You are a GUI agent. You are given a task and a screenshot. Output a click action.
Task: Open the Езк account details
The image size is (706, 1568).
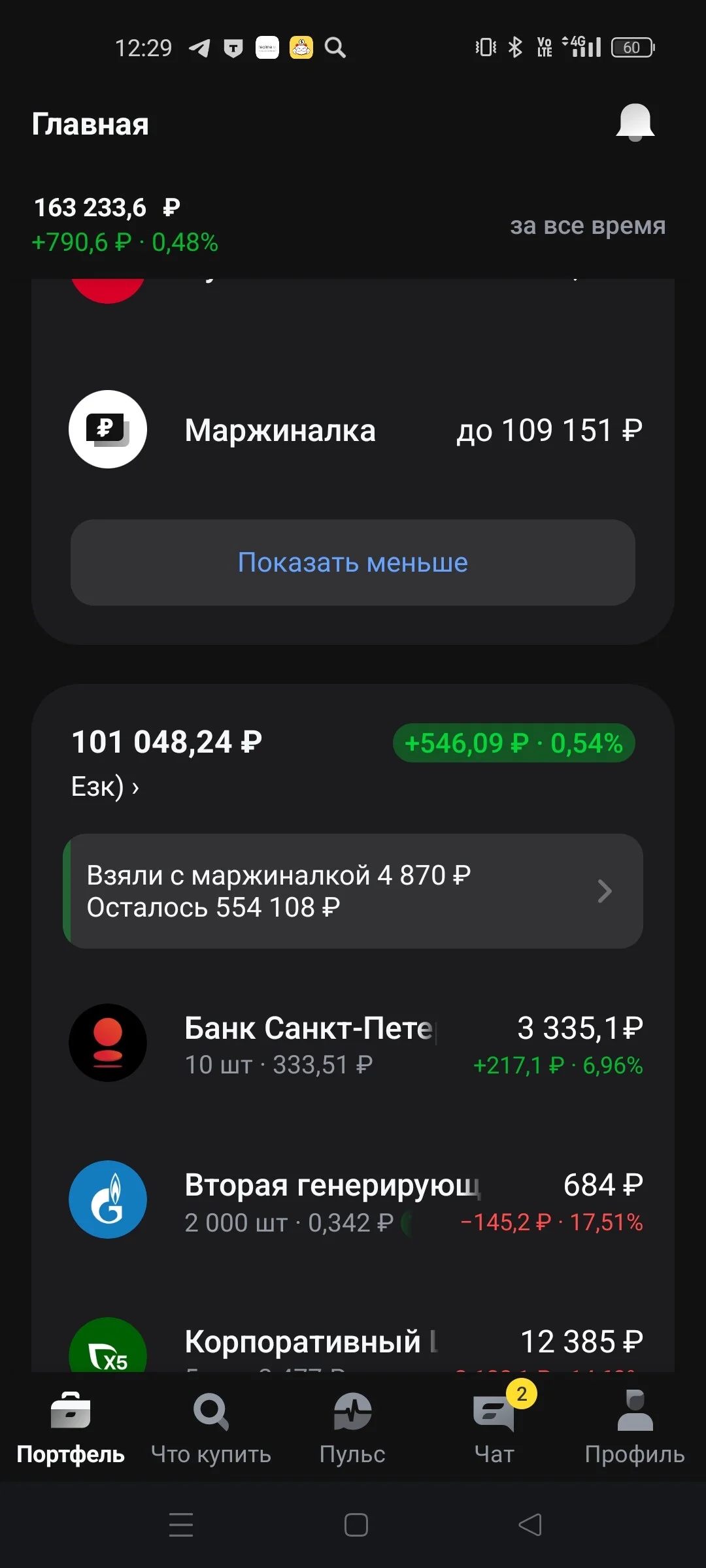pos(105,787)
